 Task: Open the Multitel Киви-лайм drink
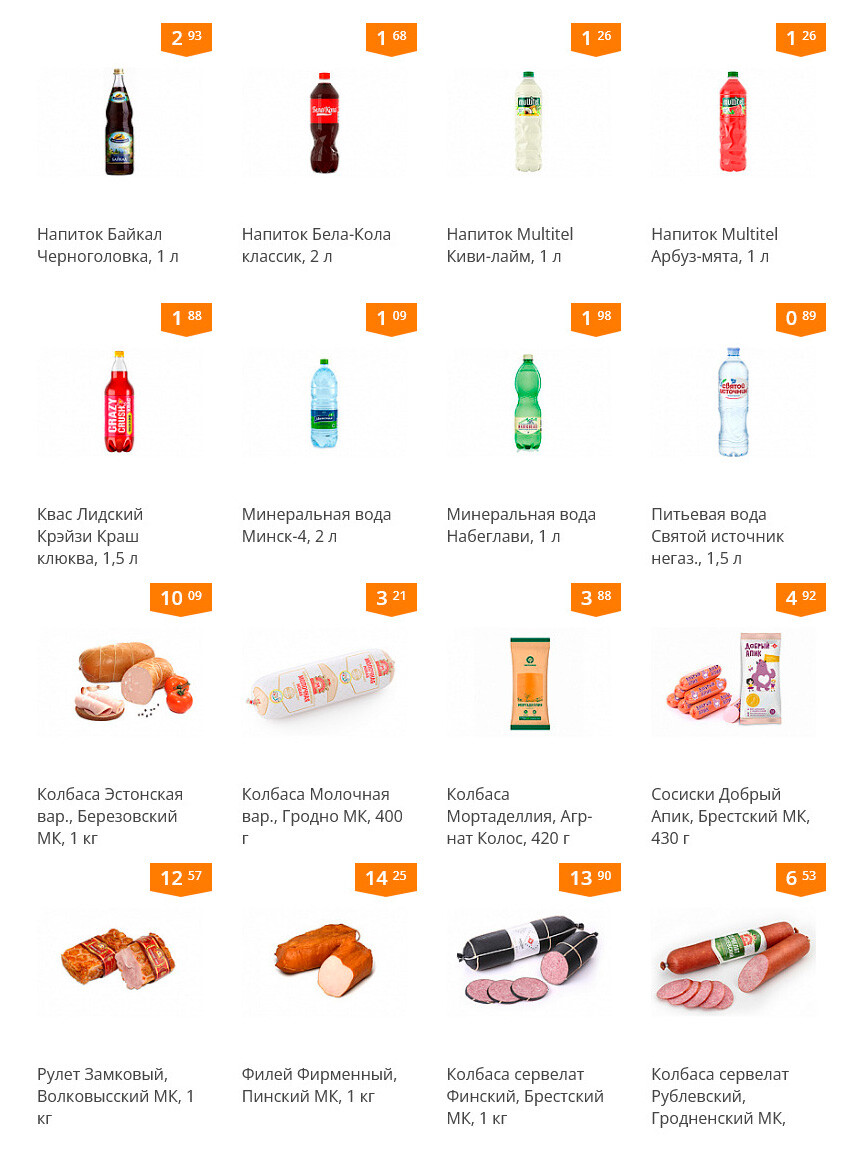(x=528, y=122)
